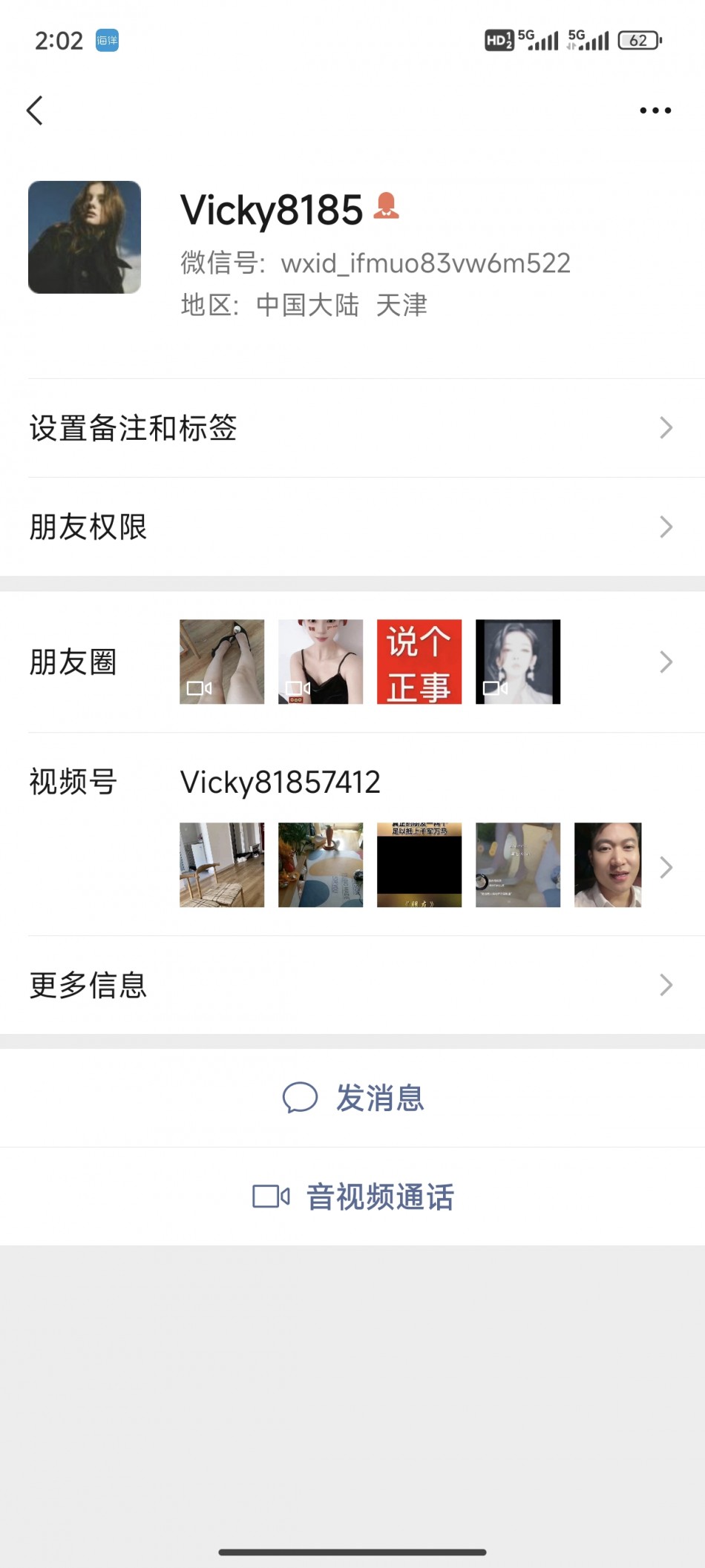Open 朋友权限 settings
705x1568 pixels.
coord(352,527)
